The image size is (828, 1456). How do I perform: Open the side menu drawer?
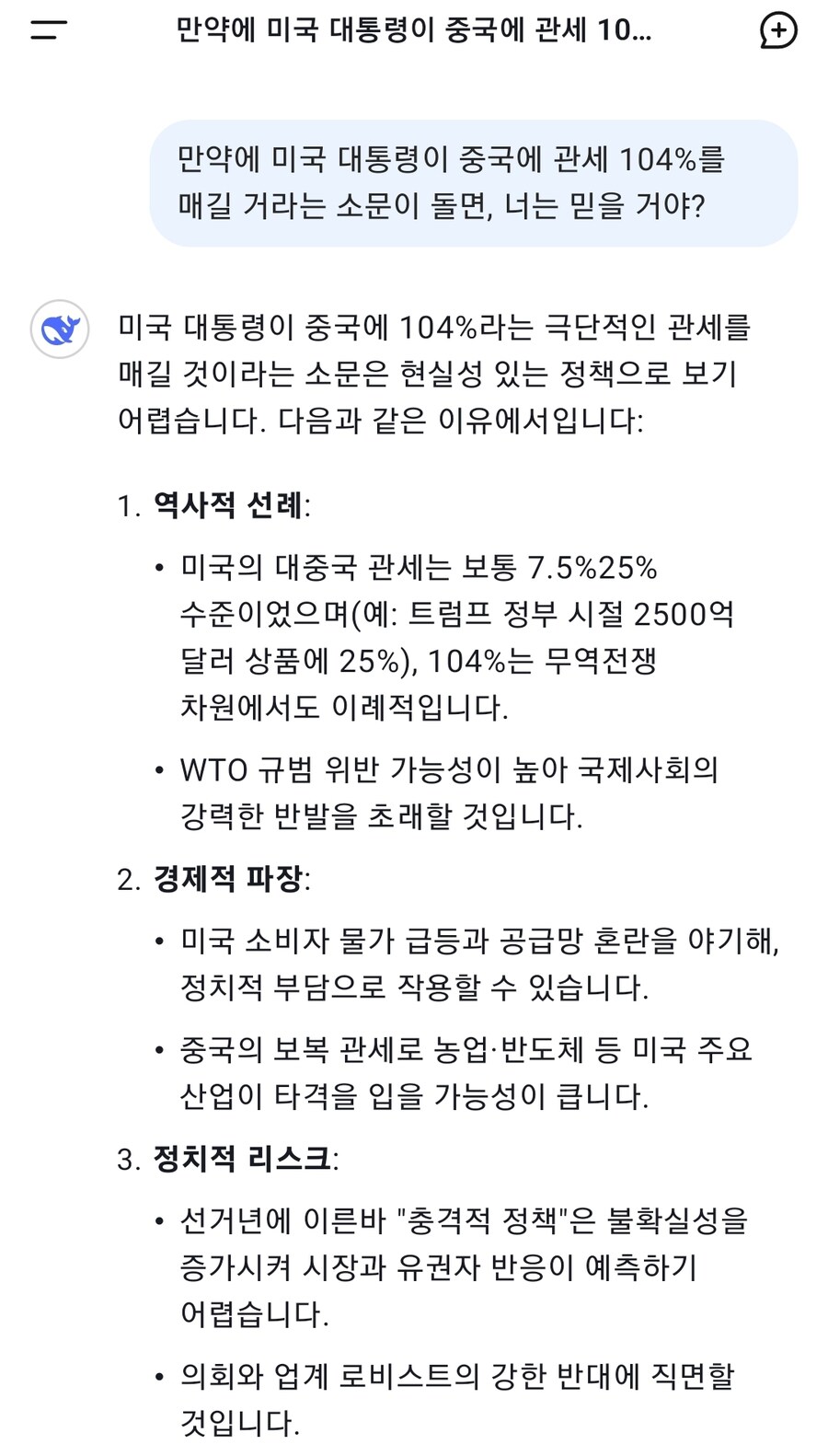click(48, 30)
